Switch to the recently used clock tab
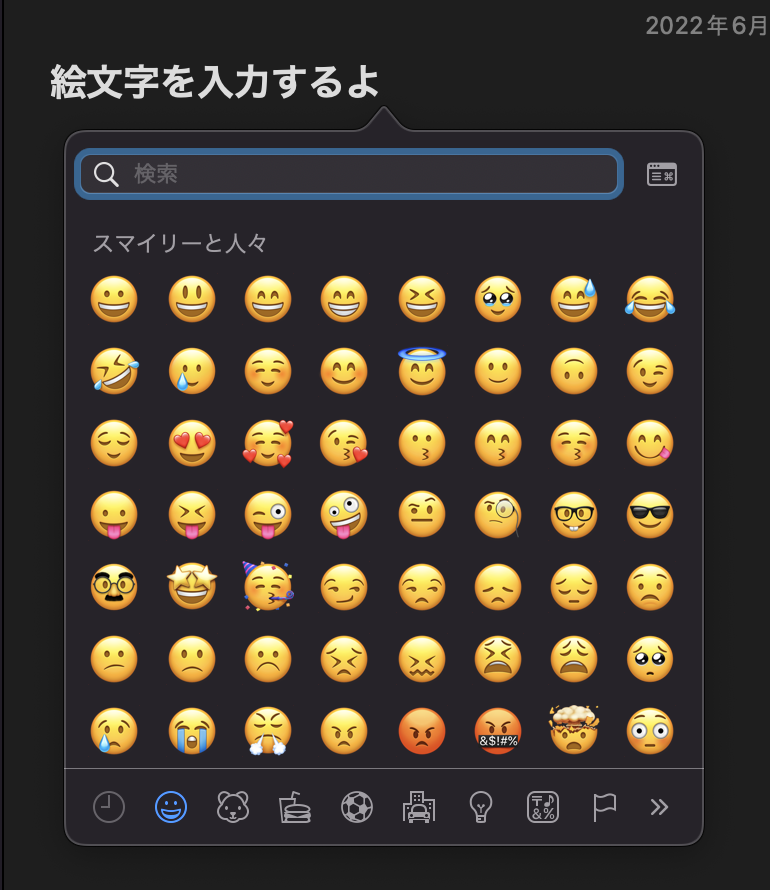The height and width of the screenshot is (890, 770). 109,806
